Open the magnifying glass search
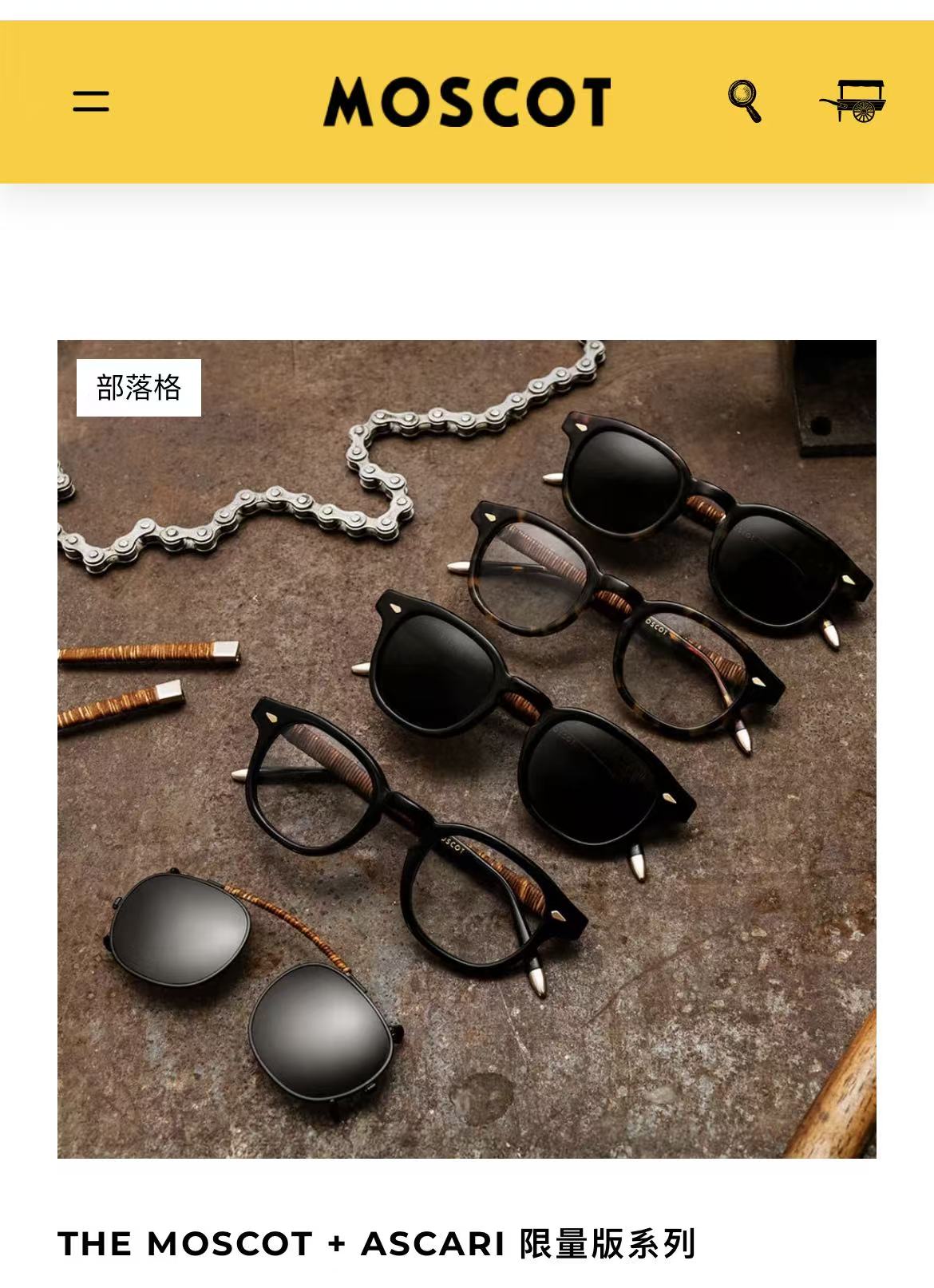This screenshot has height=1288, width=934. 745,101
